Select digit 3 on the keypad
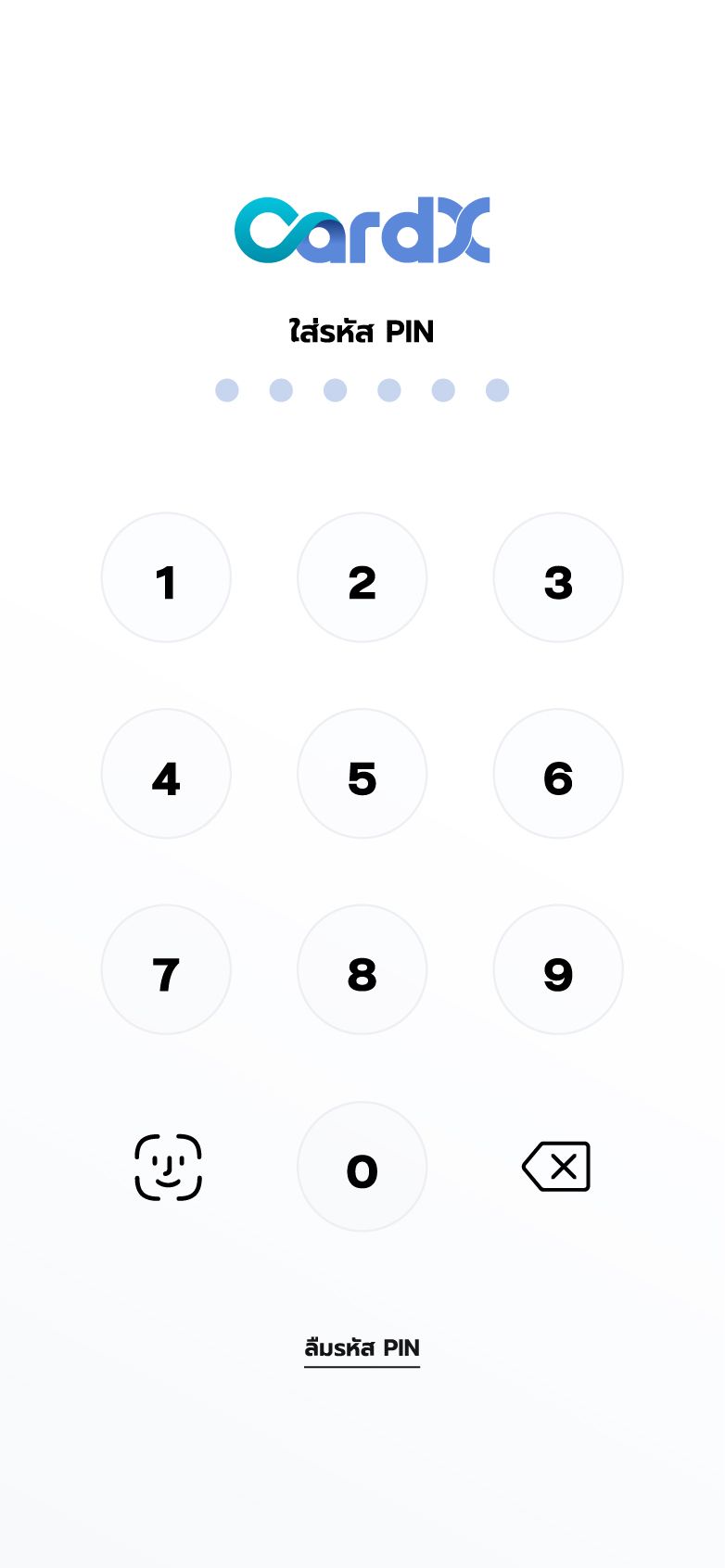The image size is (725, 1568). coord(558,577)
